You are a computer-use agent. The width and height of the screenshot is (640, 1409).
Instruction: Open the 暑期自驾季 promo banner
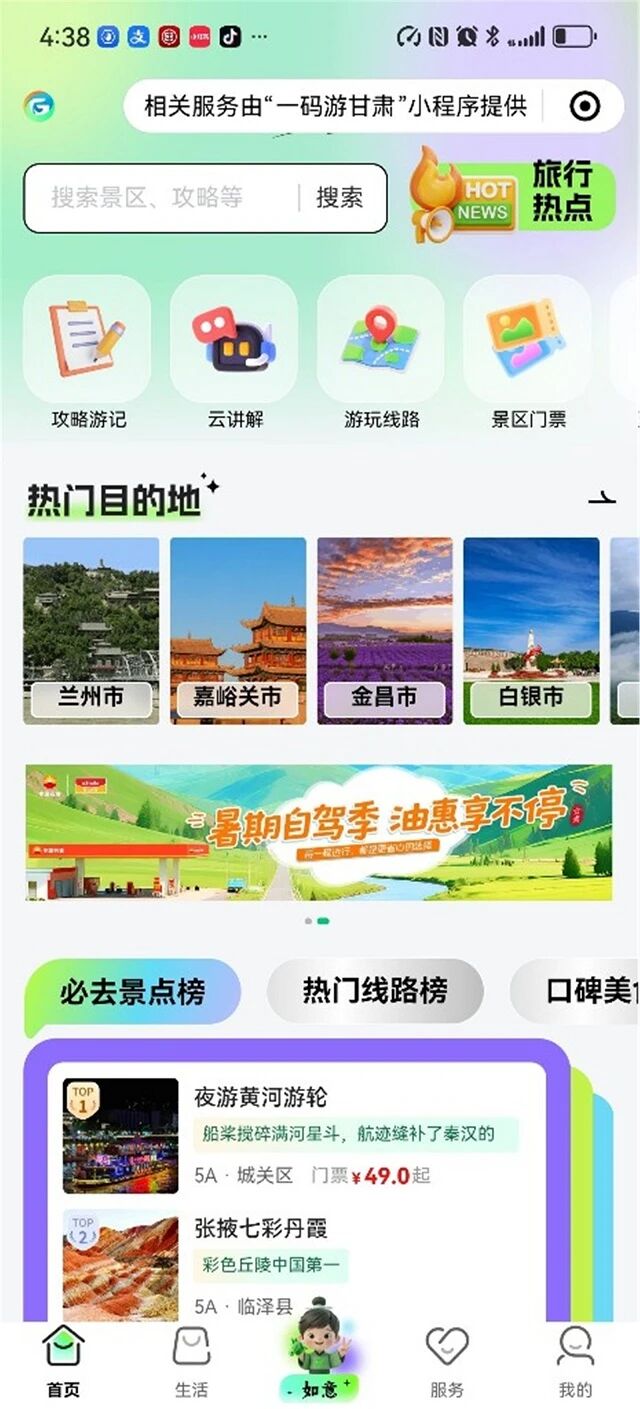pyautogui.click(x=319, y=833)
